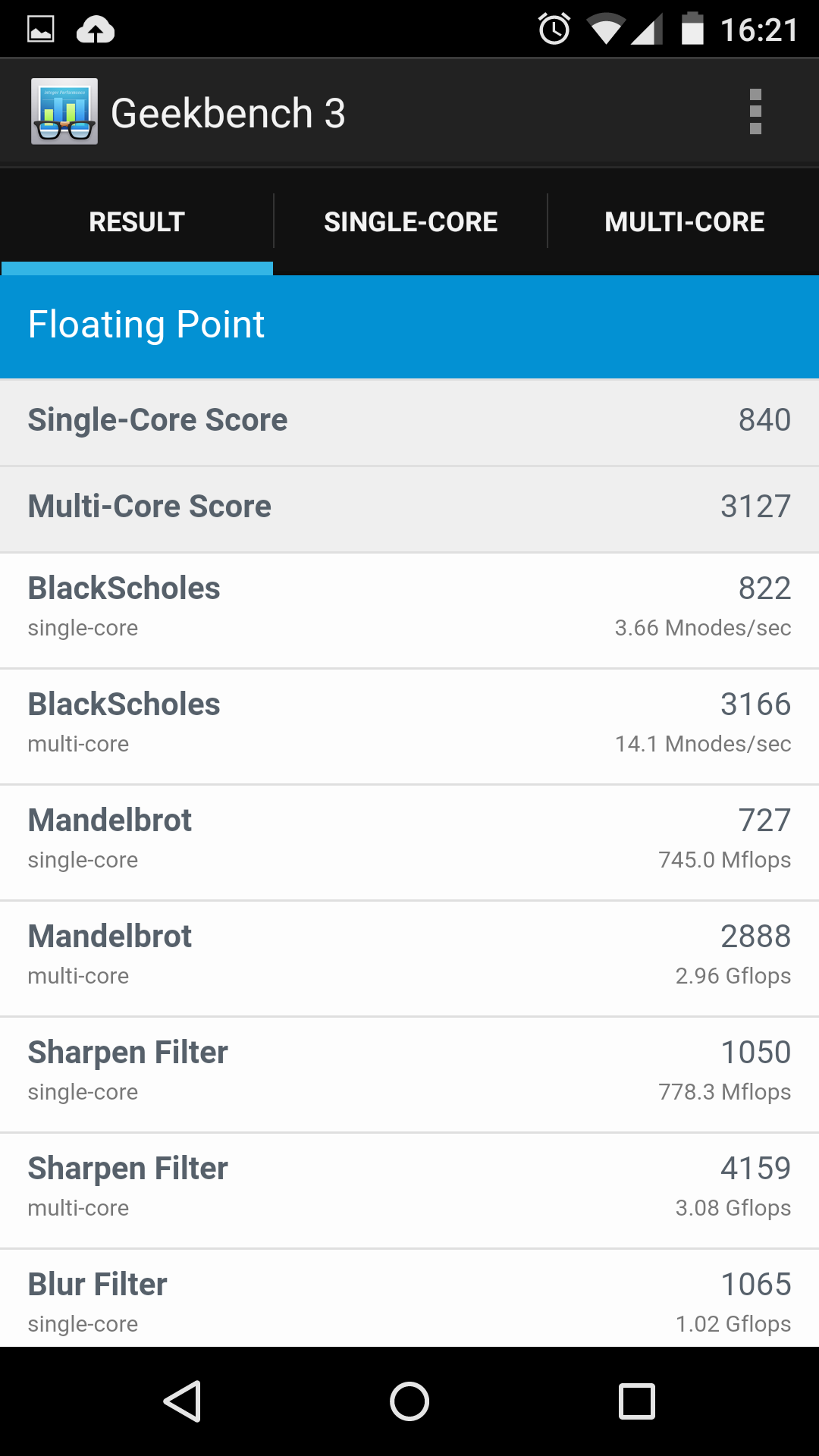Open the overflow menu
The image size is (819, 1456).
pyautogui.click(x=755, y=112)
